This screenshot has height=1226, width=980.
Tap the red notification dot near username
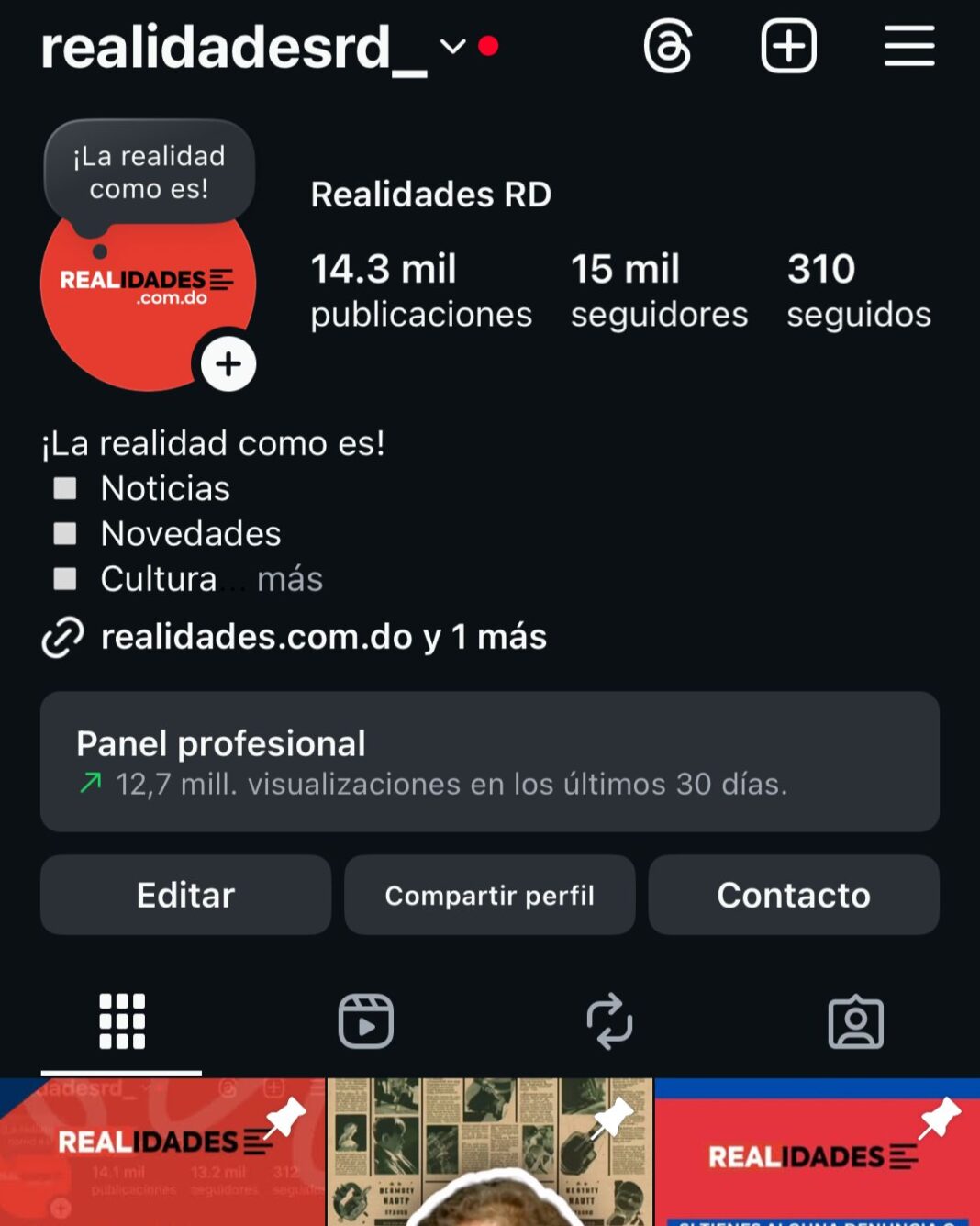(487, 44)
